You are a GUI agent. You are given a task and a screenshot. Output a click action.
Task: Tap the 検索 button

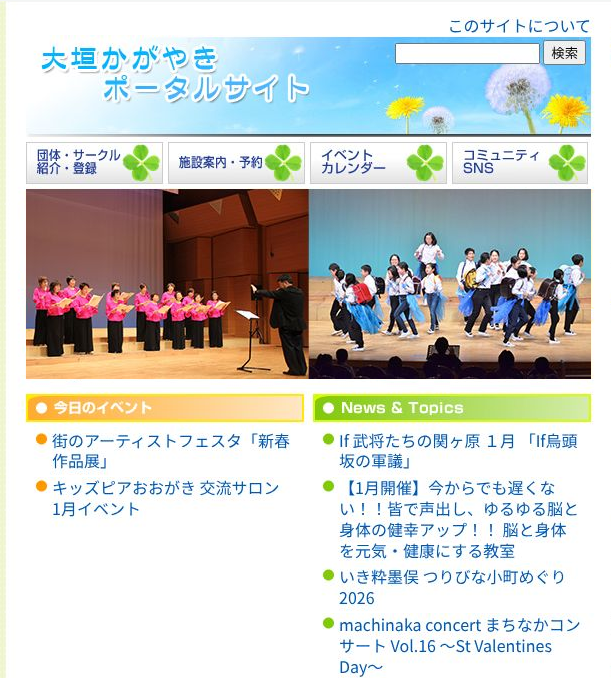(564, 54)
